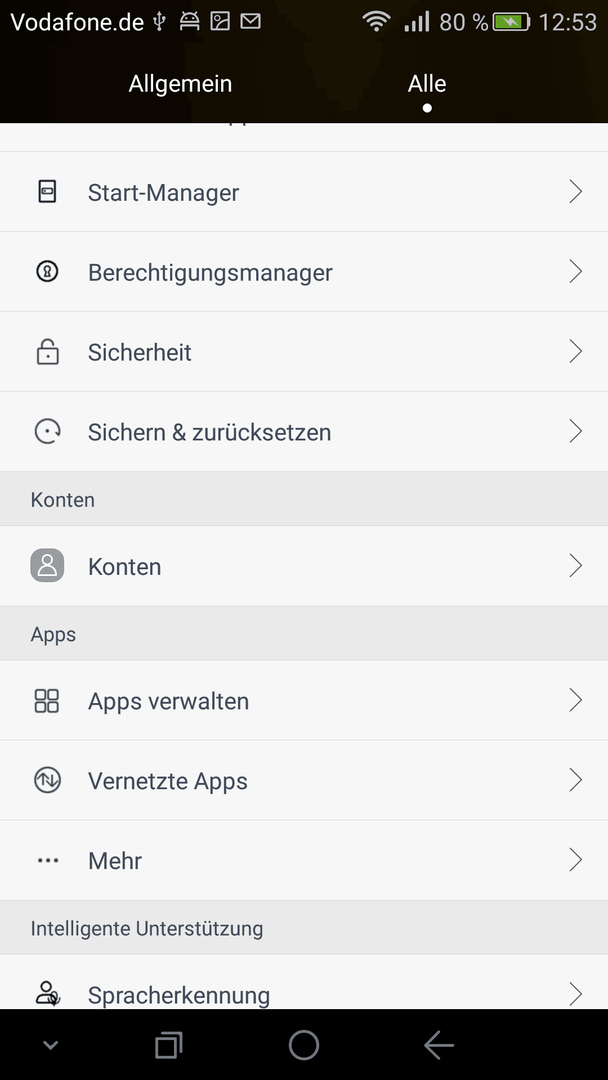Open Berechtigungsmanager

tap(304, 271)
